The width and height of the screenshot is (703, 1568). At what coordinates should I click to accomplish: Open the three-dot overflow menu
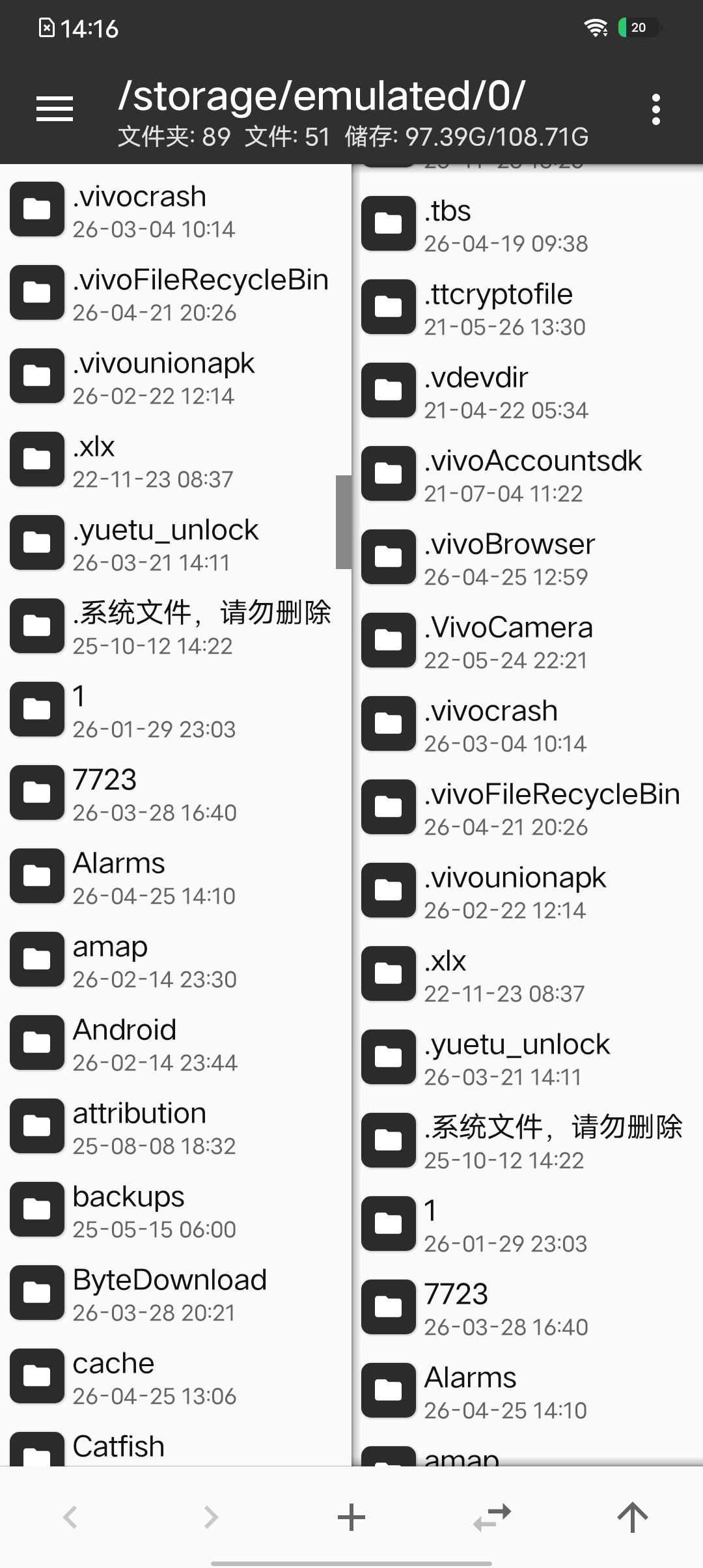coord(655,109)
